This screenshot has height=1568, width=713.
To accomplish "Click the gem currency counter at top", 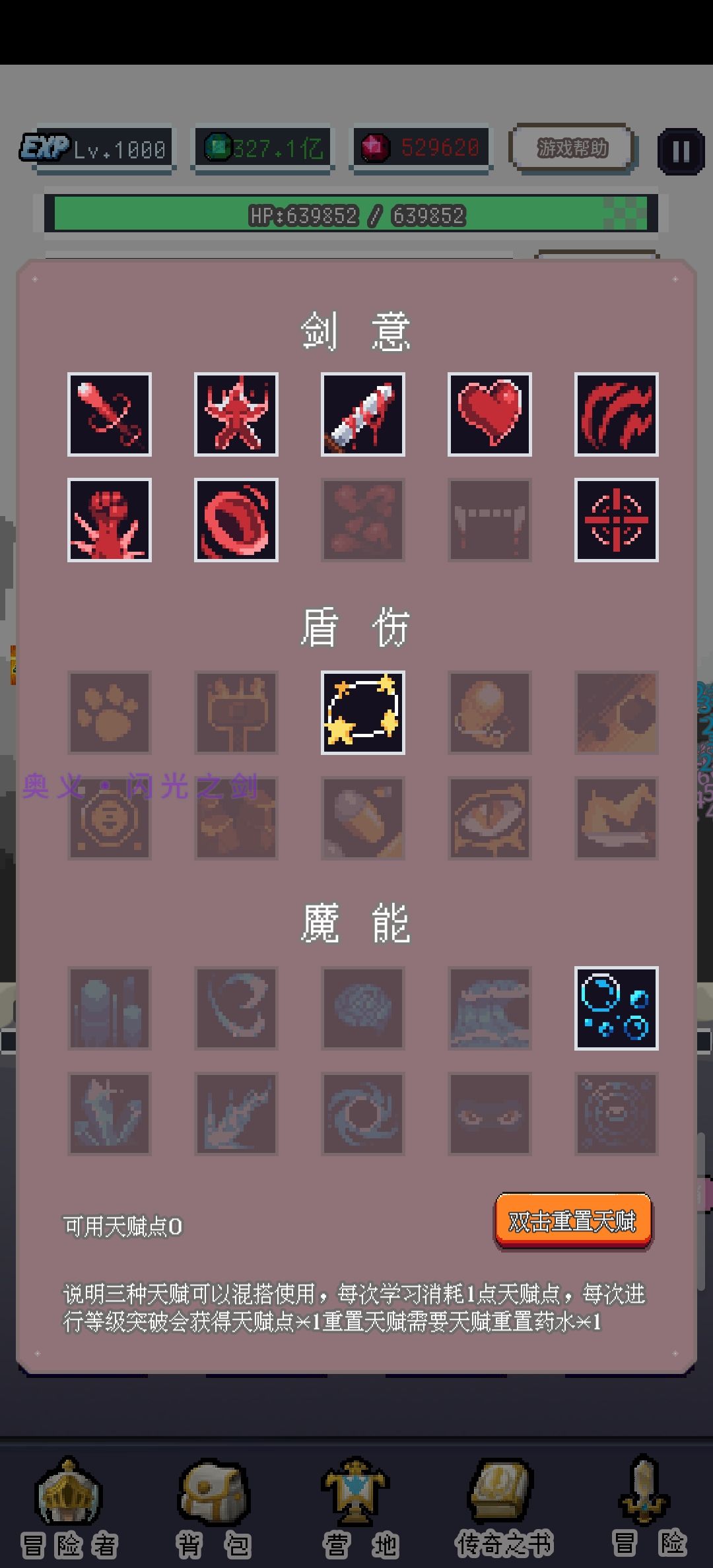I will pos(262,148).
